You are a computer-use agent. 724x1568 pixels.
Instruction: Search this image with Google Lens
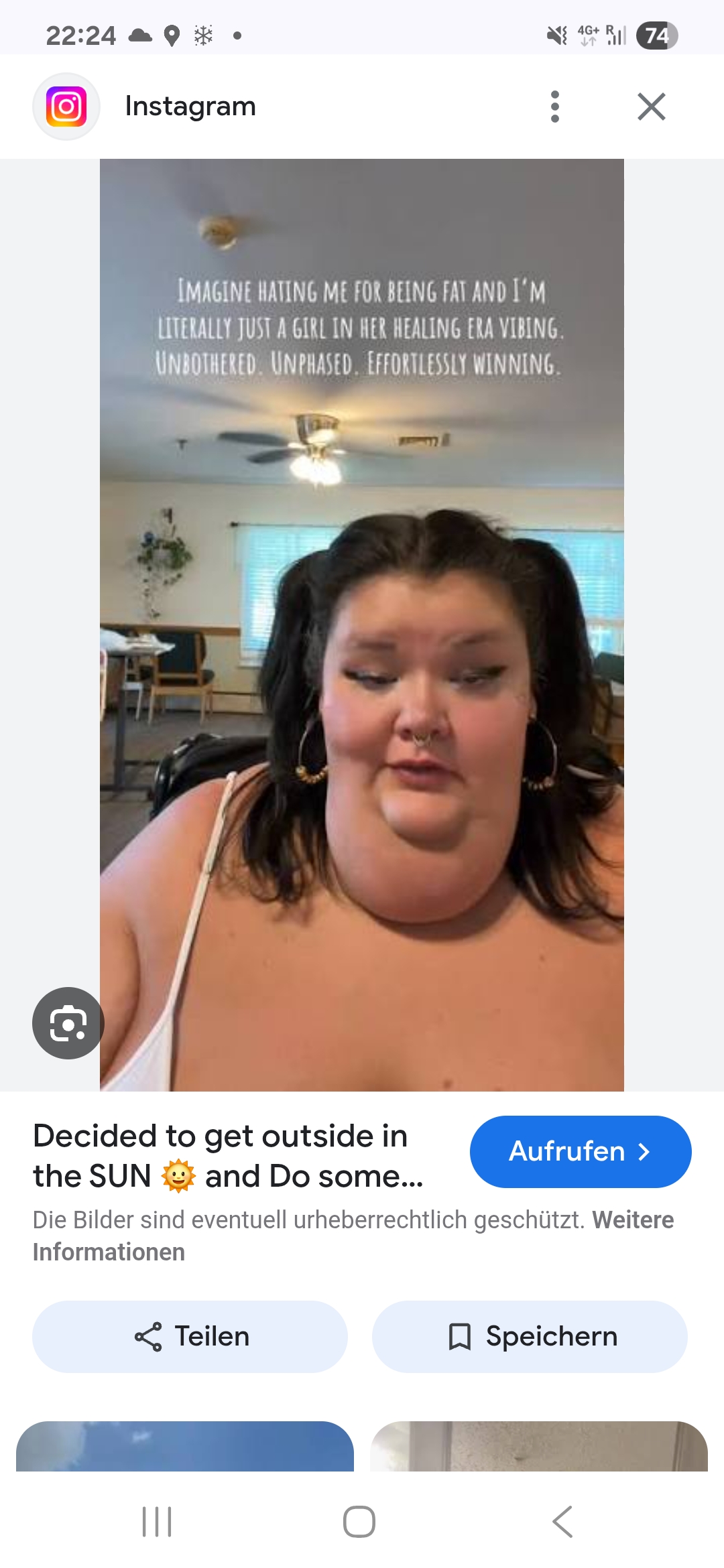coord(68,1023)
